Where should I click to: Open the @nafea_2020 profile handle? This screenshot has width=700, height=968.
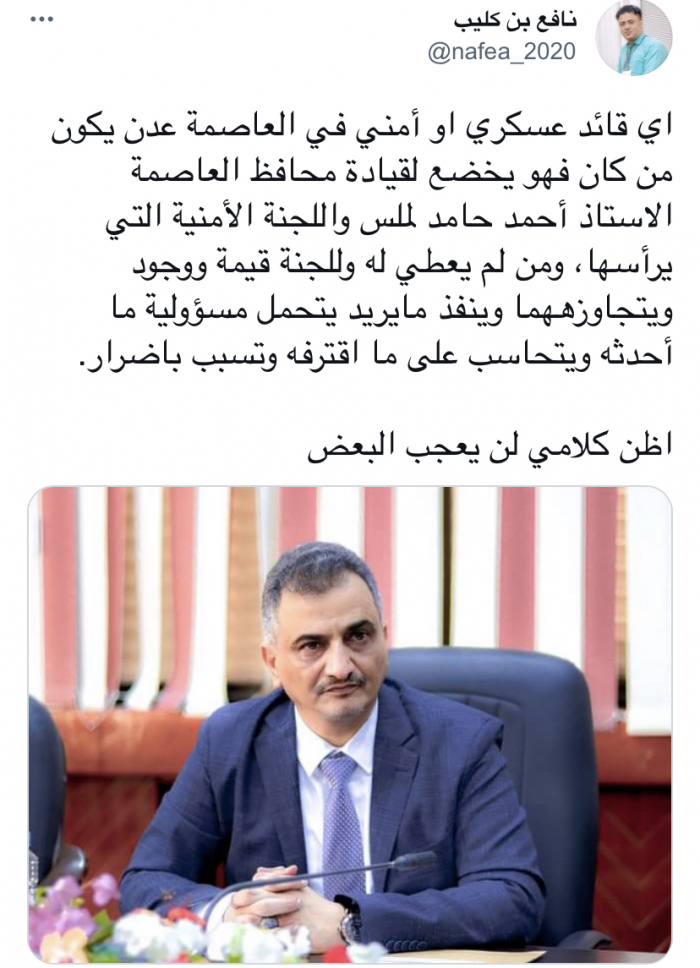pos(502,53)
